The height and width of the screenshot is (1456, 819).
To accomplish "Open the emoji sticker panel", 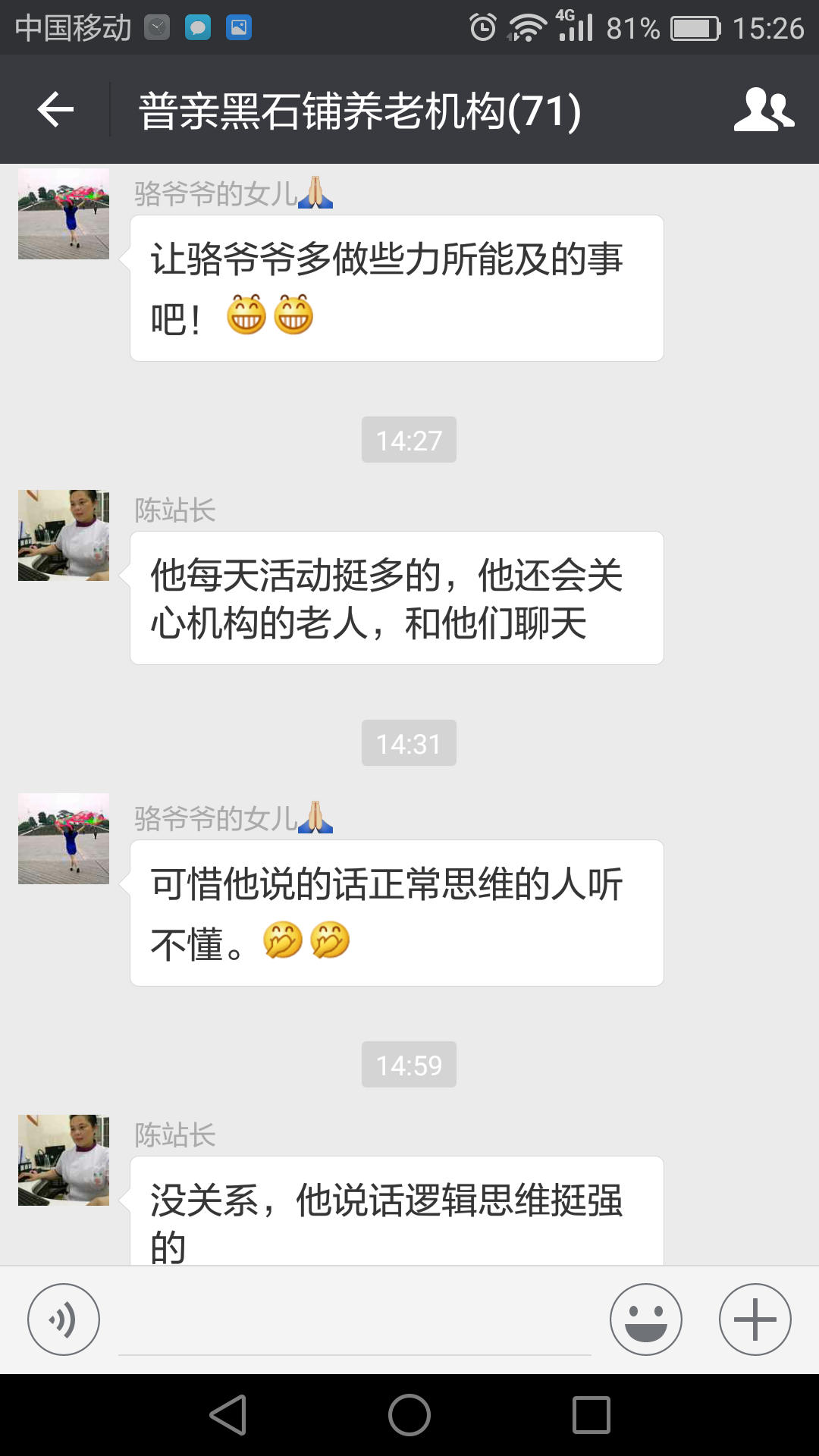I will point(645,1319).
